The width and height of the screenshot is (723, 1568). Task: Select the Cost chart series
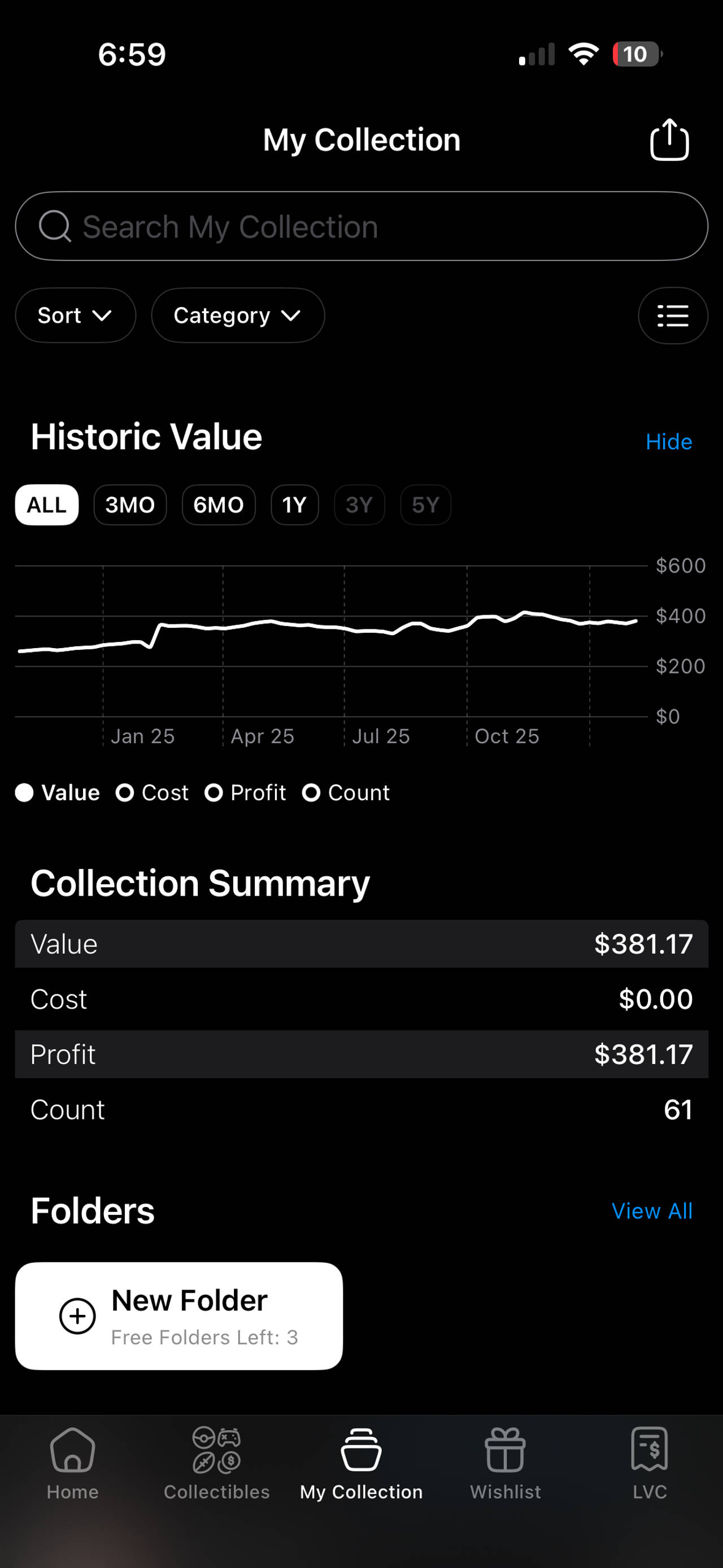(152, 793)
